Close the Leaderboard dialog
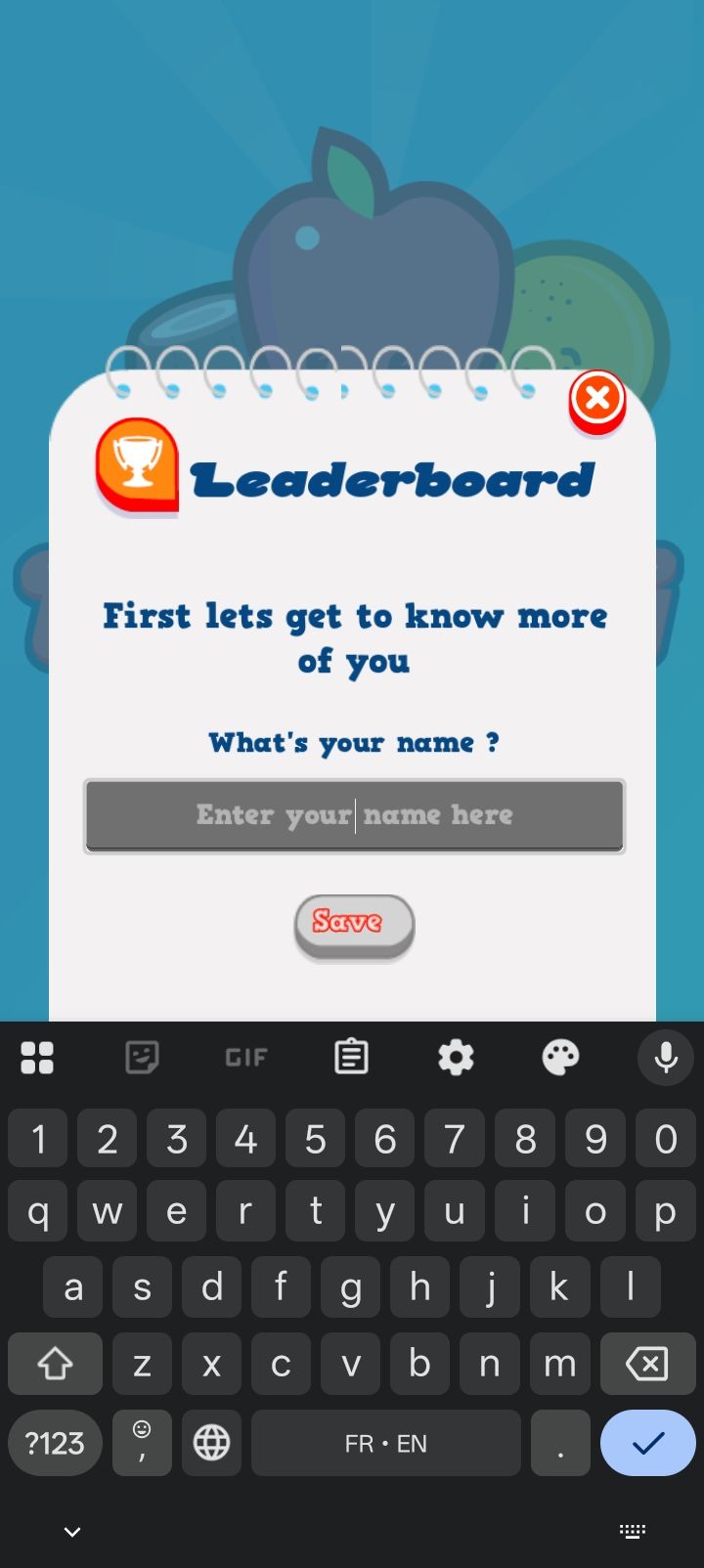 pyautogui.click(x=597, y=400)
